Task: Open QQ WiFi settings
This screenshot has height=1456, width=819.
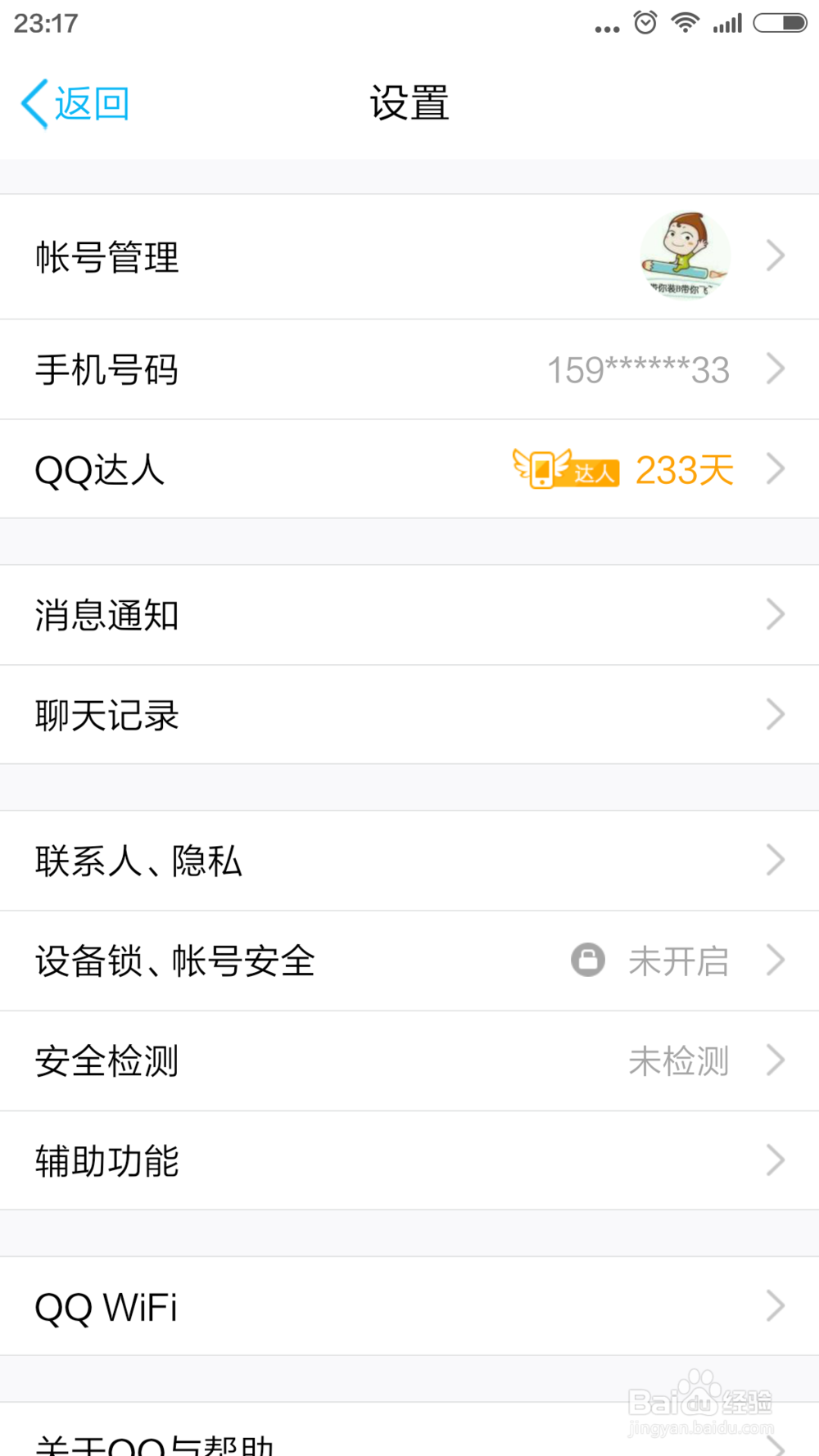Action: point(409,1306)
